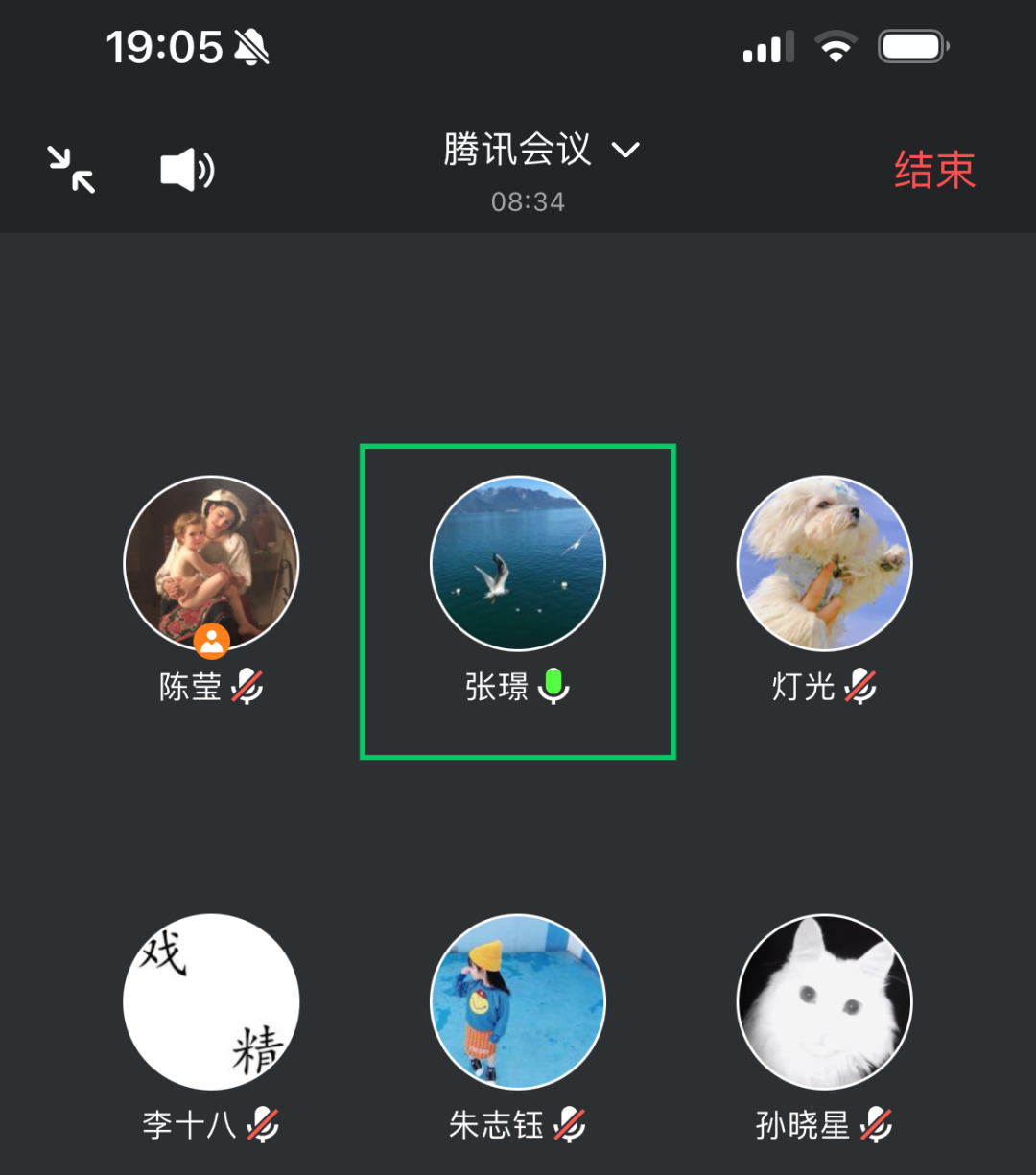Select the speaking participant 张璟
The image size is (1036, 1175).
point(518,564)
